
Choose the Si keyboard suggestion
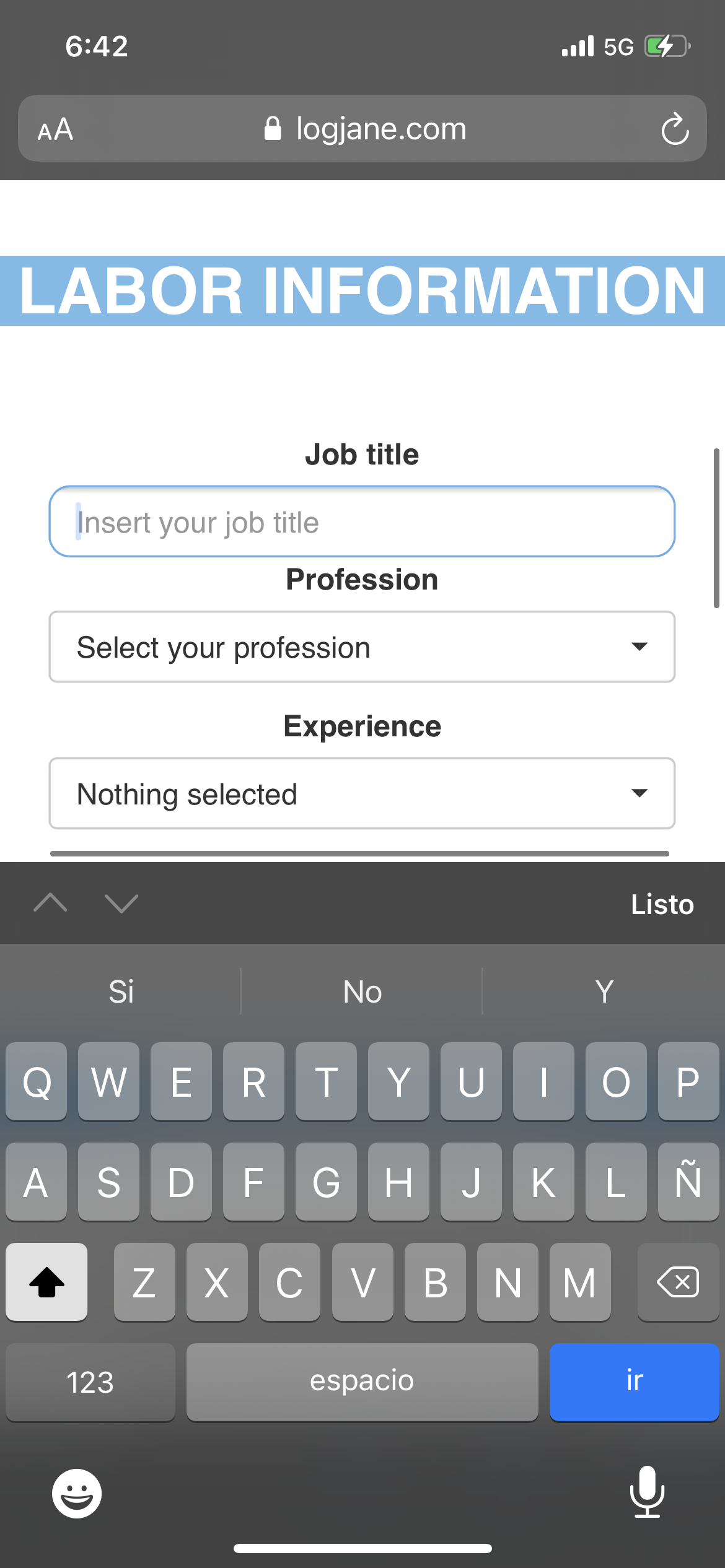(x=121, y=991)
